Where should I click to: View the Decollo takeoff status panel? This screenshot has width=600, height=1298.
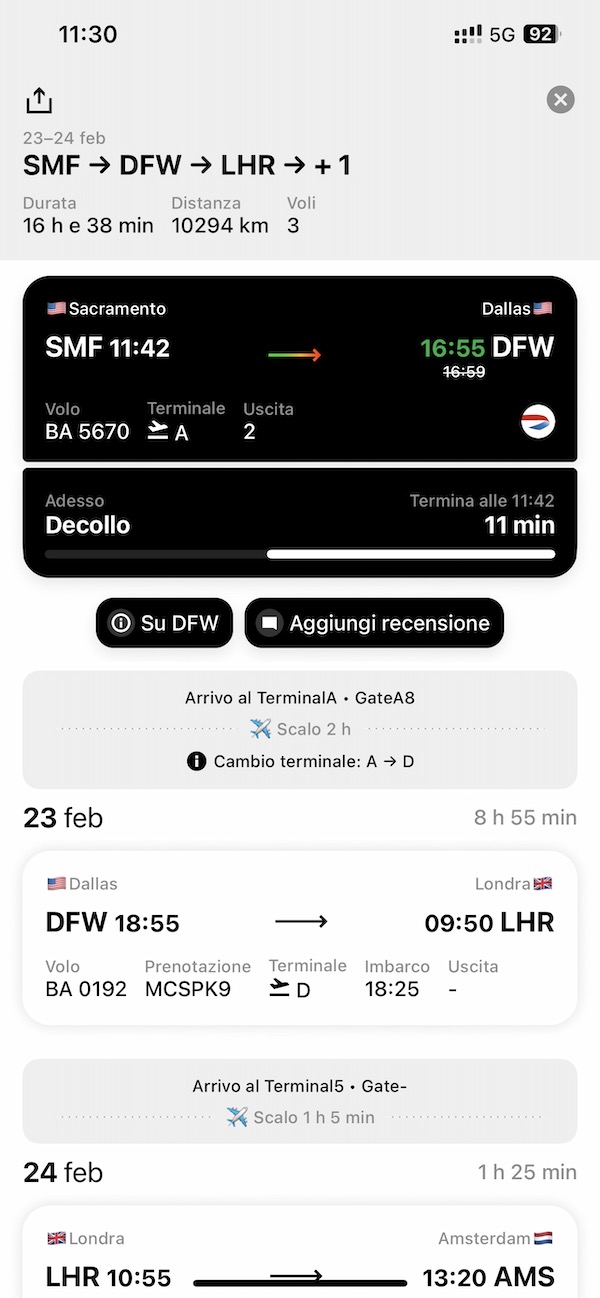300,523
